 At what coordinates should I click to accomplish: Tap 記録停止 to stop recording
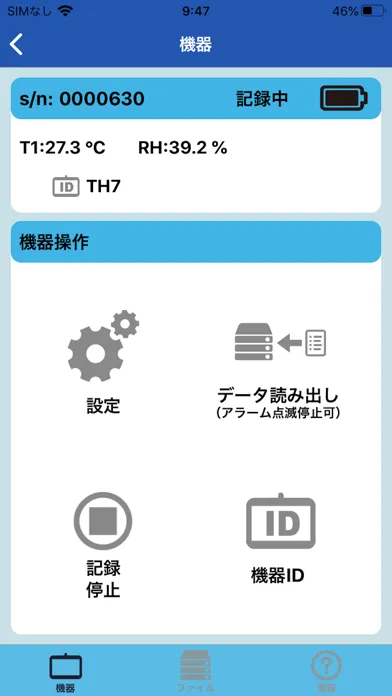103,545
